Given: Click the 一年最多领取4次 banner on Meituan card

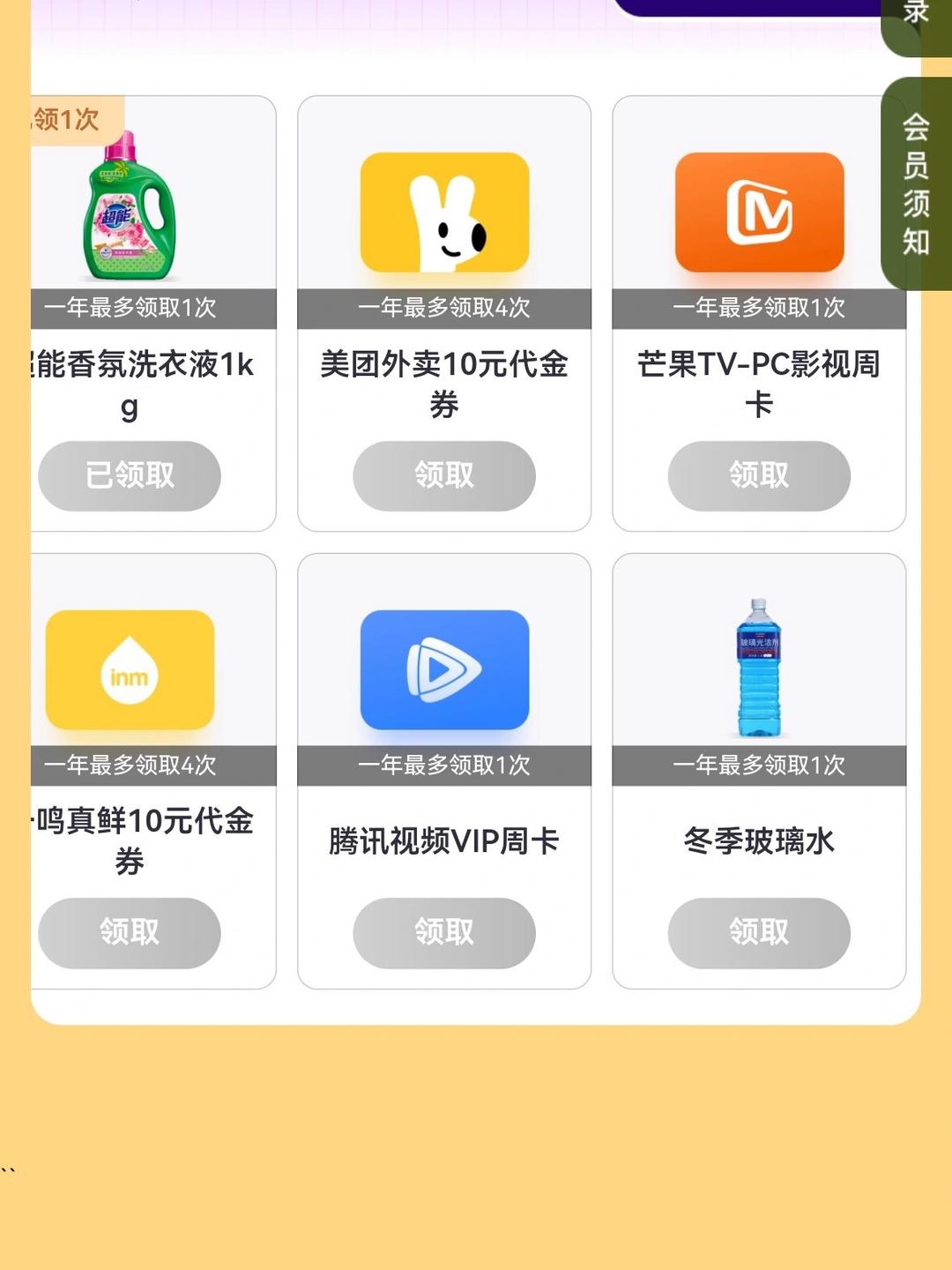Looking at the screenshot, I should point(443,308).
